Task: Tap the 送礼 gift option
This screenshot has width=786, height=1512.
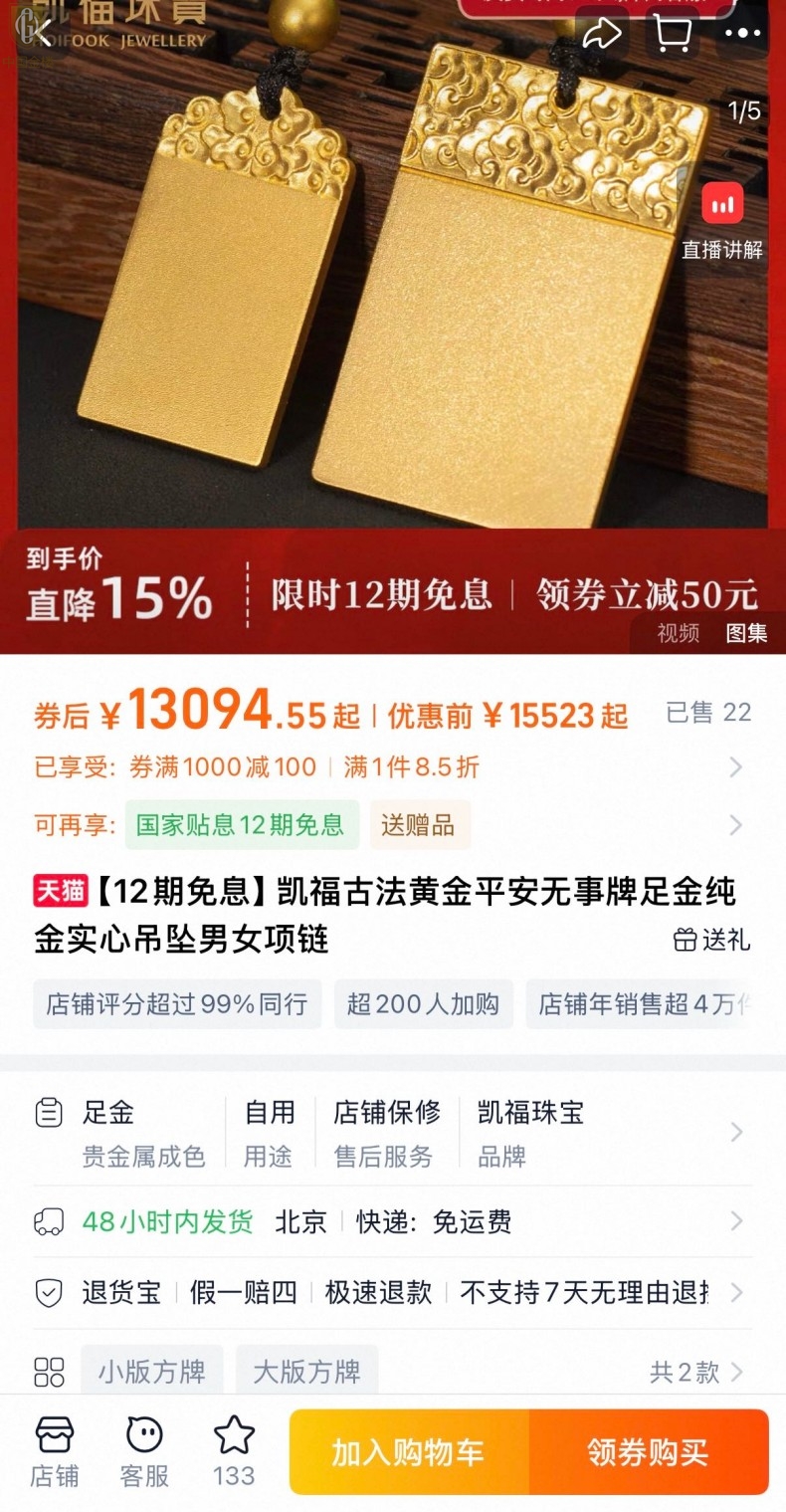Action: click(x=712, y=939)
